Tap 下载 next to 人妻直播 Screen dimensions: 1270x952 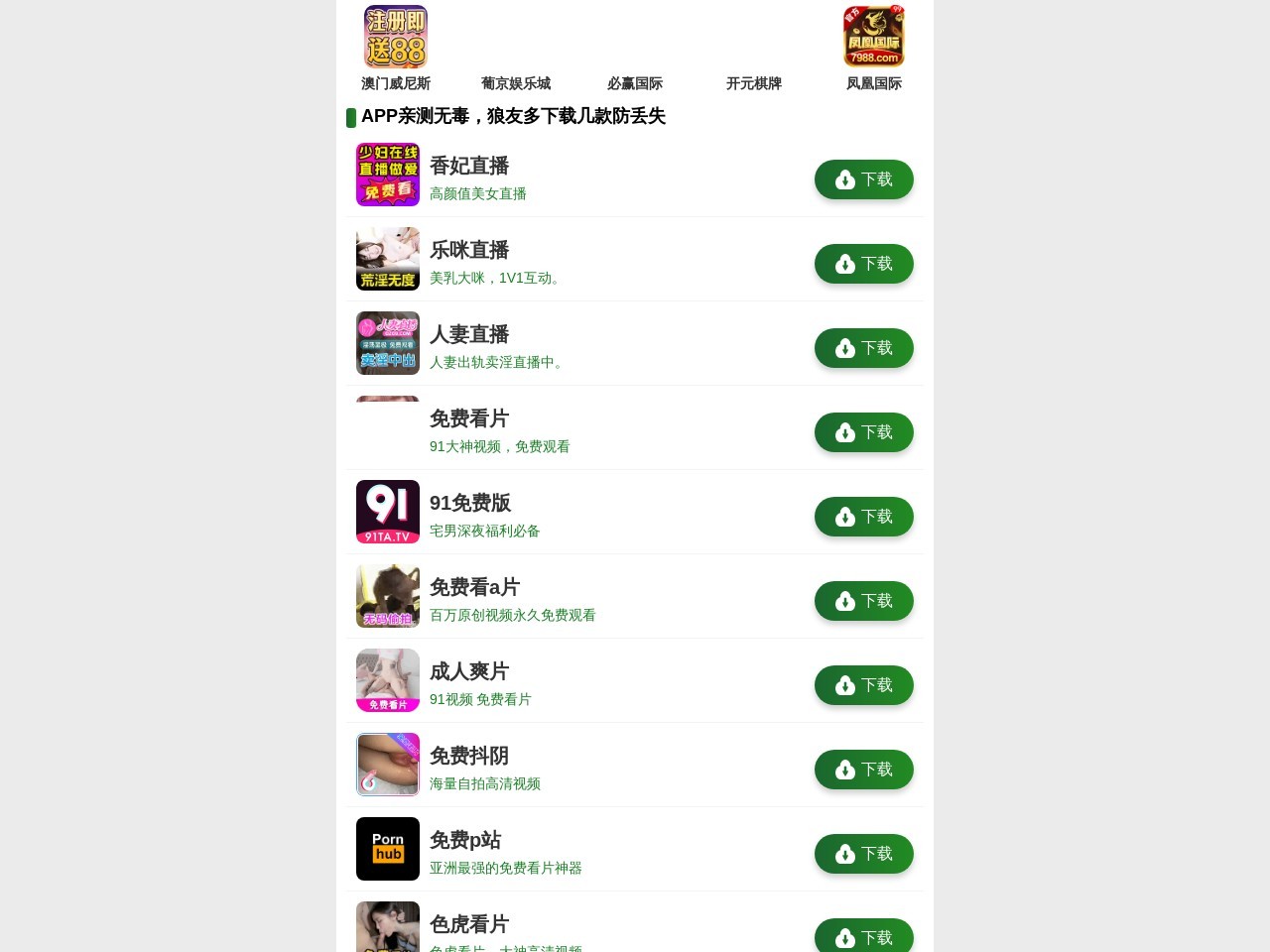pyautogui.click(x=863, y=348)
